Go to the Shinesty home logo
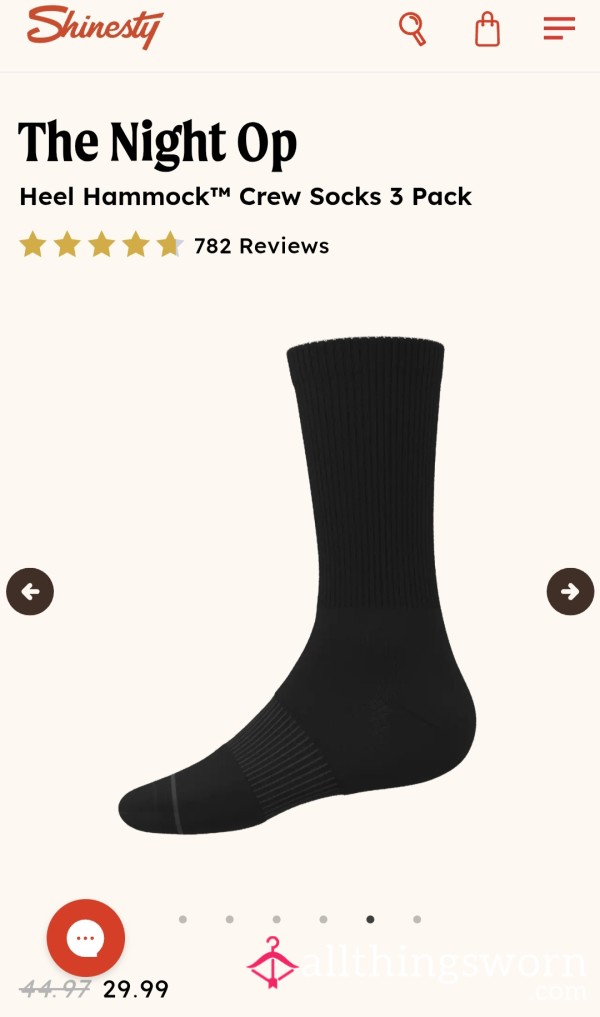Screen dimensions: 600x1017 95,27
